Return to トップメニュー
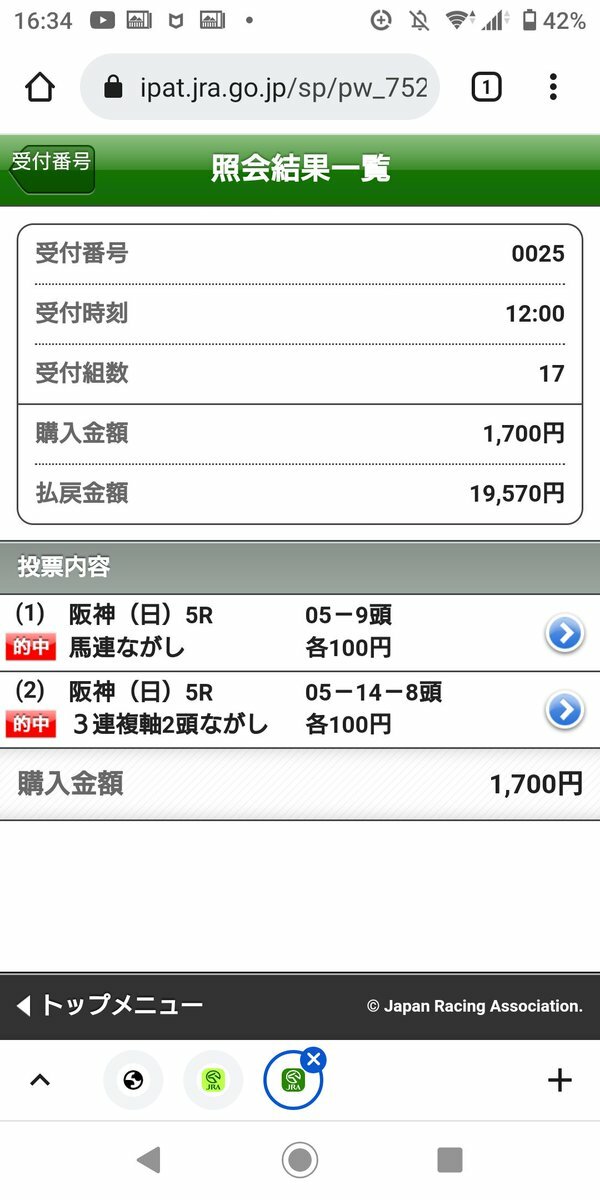Screen dimensions: 600x1200 tap(110, 1006)
